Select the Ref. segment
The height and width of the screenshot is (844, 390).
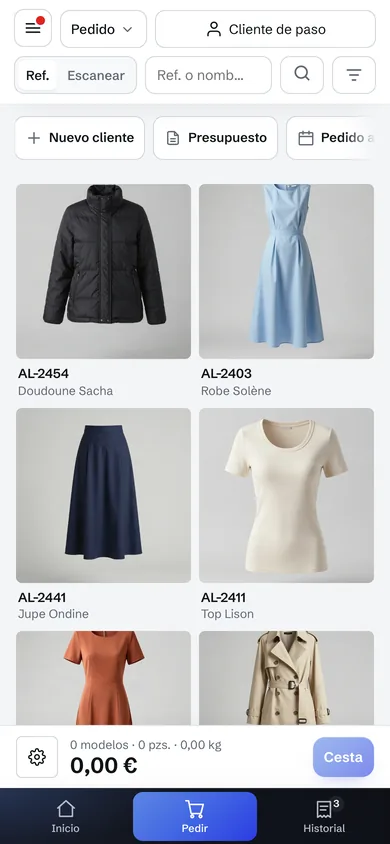(38, 75)
